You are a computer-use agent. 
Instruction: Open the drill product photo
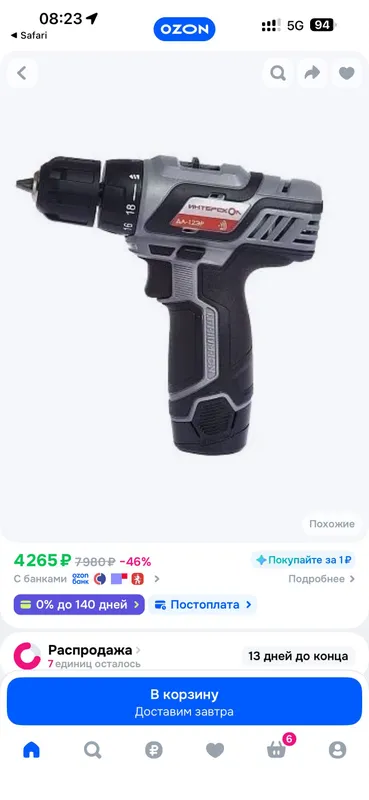click(x=170, y=304)
